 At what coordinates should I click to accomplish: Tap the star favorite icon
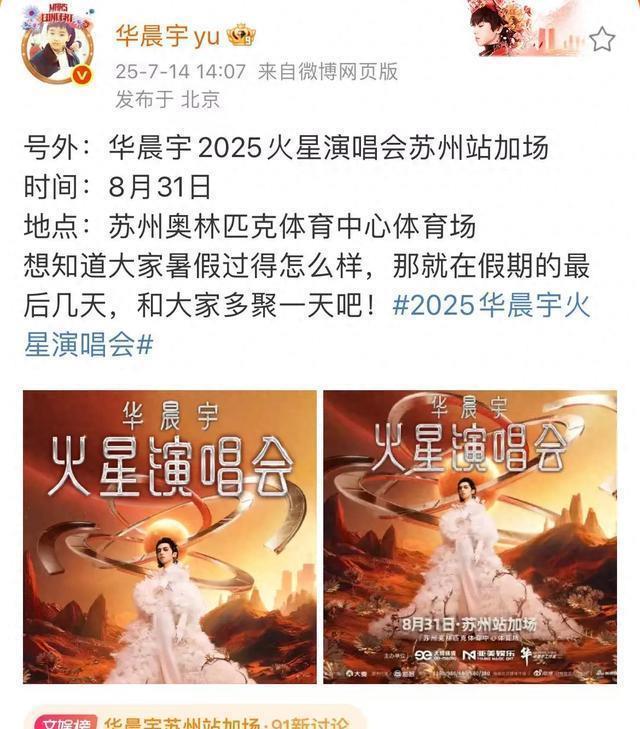point(602,39)
